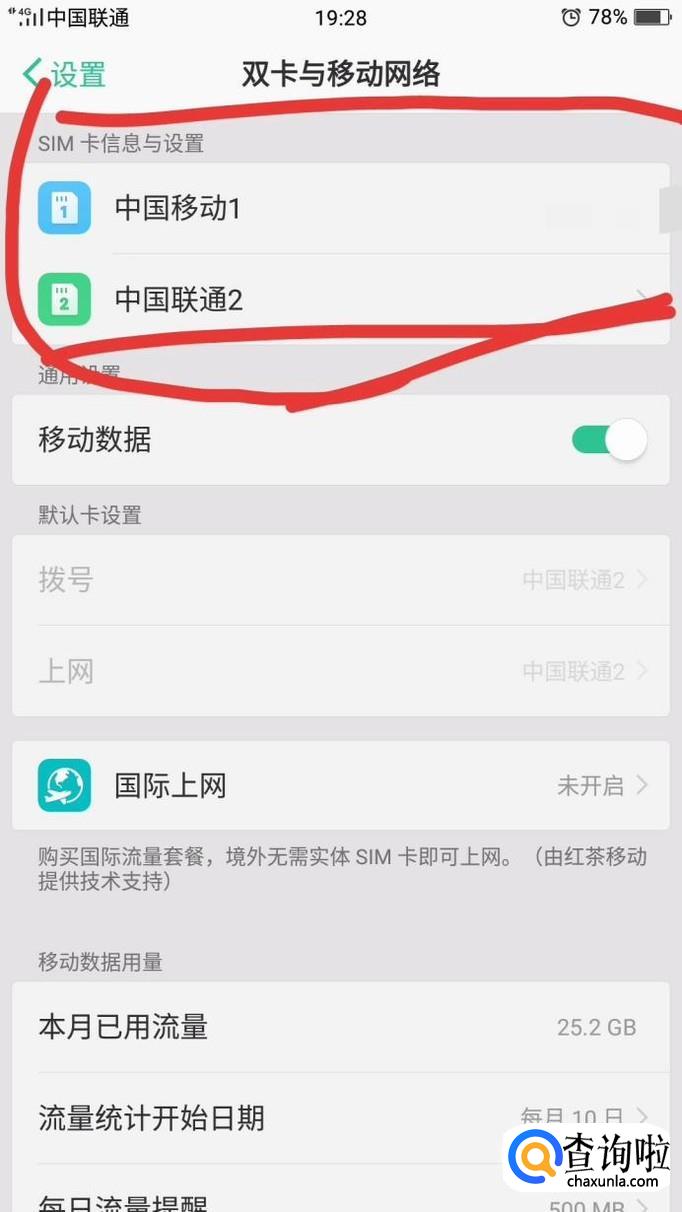
Task: Open 流量统计开始日期 setting
Action: (x=341, y=1117)
